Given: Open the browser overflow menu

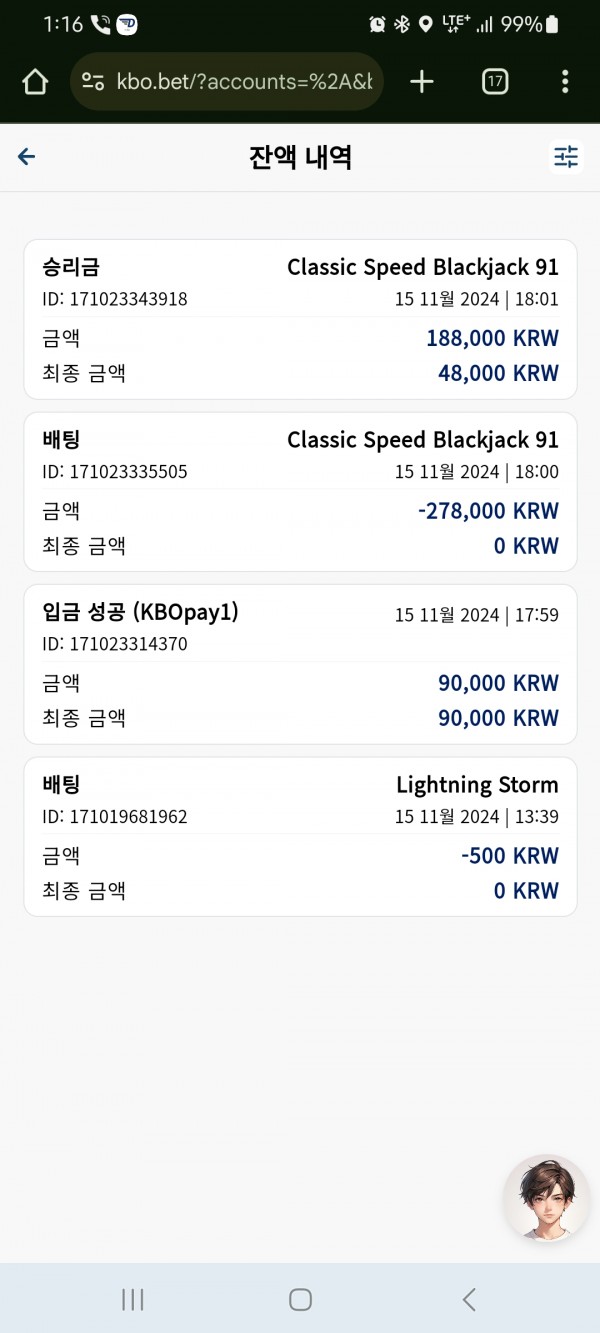Looking at the screenshot, I should [565, 82].
